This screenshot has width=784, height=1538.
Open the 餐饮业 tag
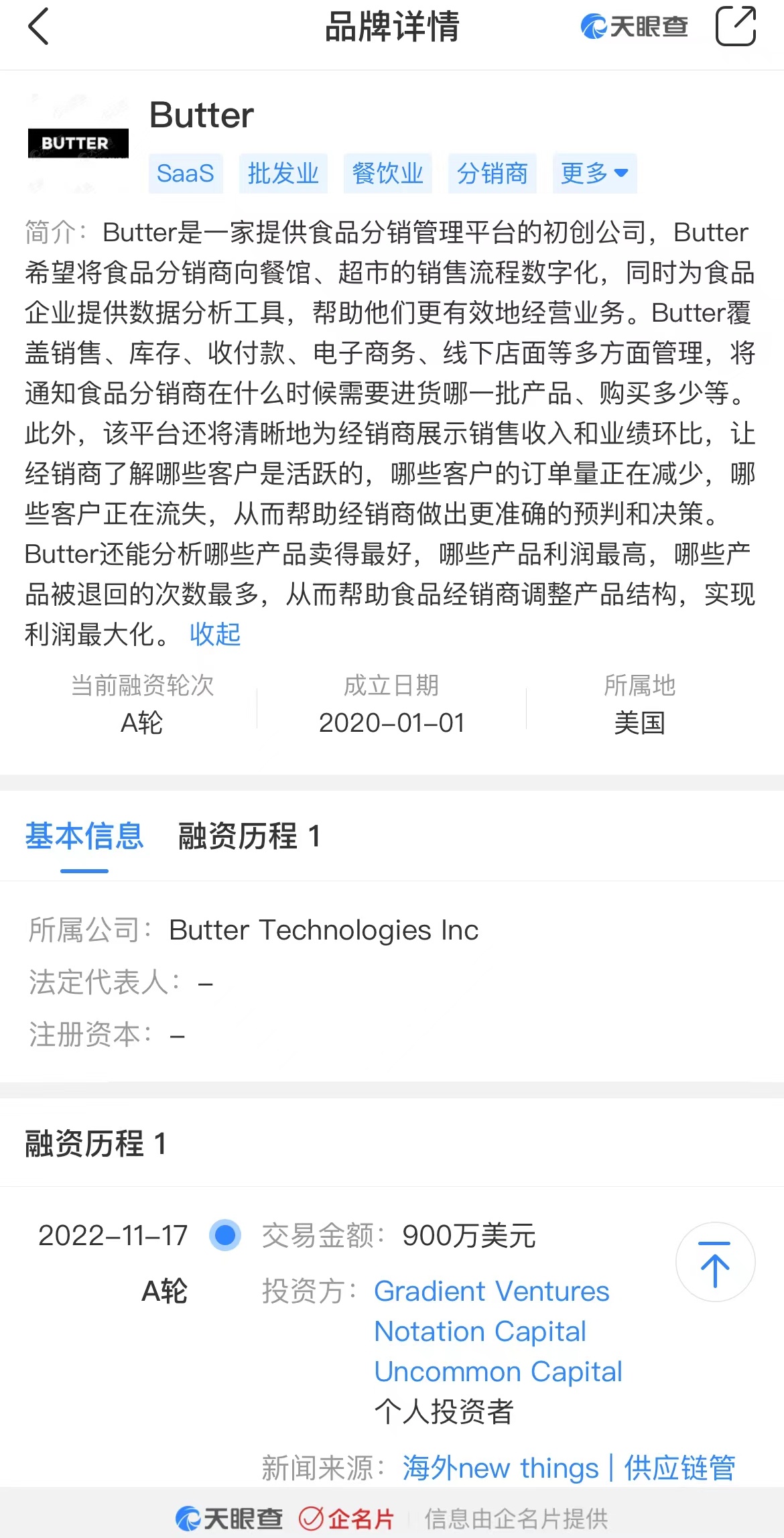(388, 174)
